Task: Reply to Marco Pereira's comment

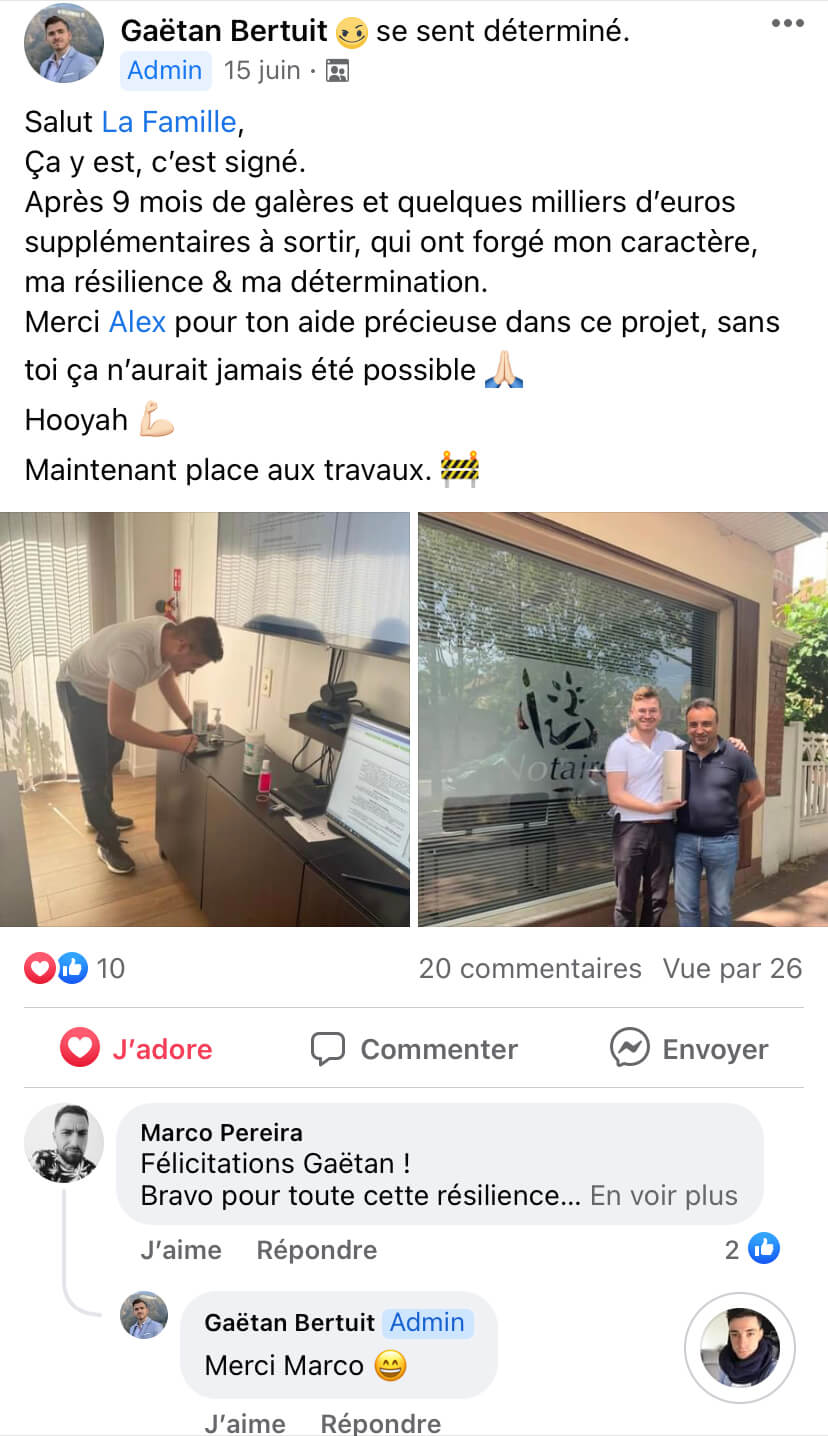Action: click(x=316, y=1250)
